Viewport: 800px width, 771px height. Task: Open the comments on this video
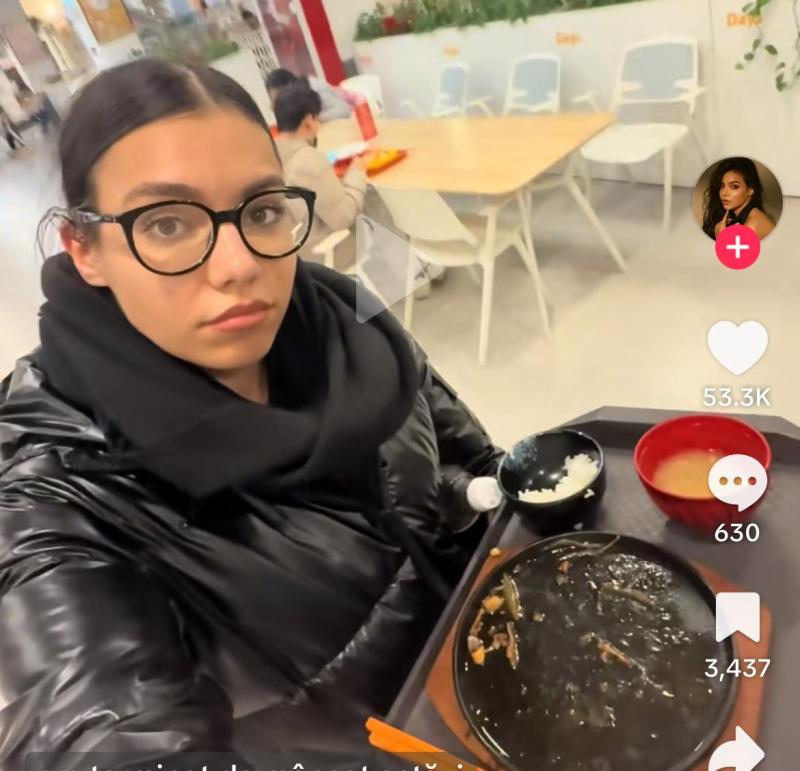point(737,483)
